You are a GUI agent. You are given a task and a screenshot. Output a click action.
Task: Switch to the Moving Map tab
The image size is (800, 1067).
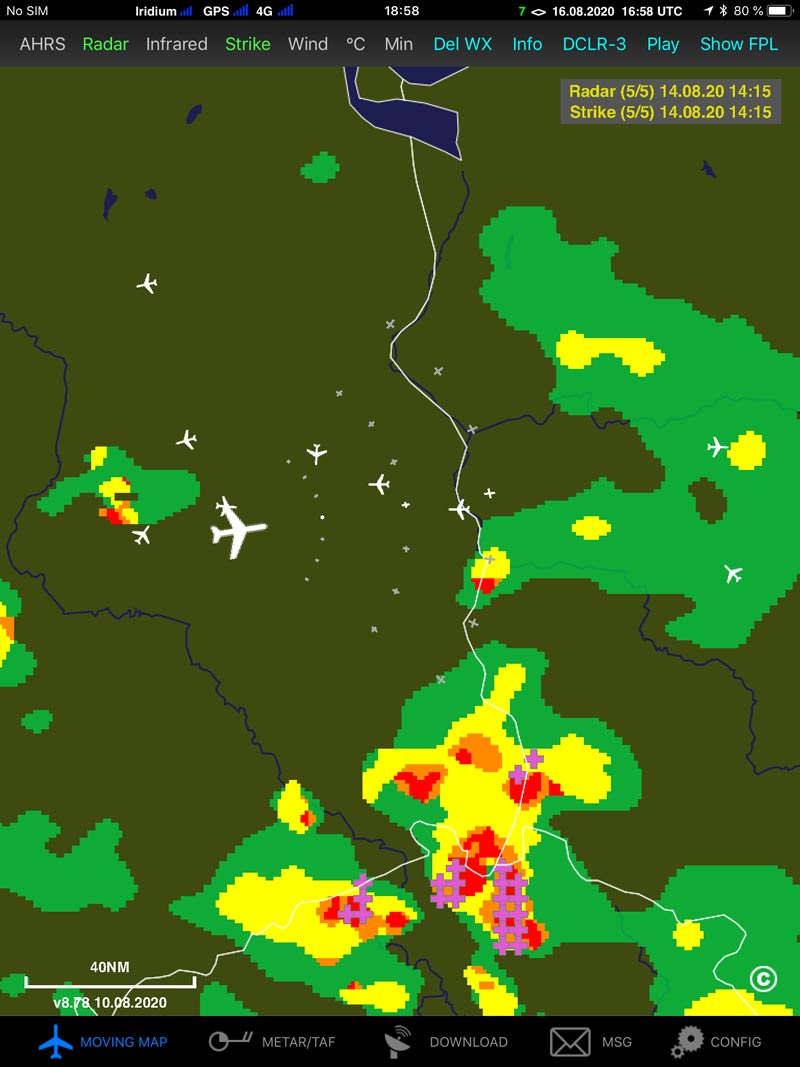pyautogui.click(x=103, y=1041)
